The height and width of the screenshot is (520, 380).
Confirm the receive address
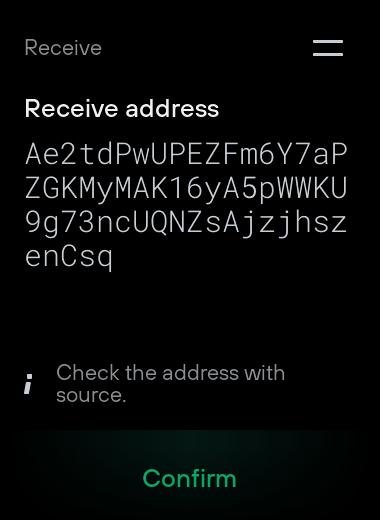[190, 478]
